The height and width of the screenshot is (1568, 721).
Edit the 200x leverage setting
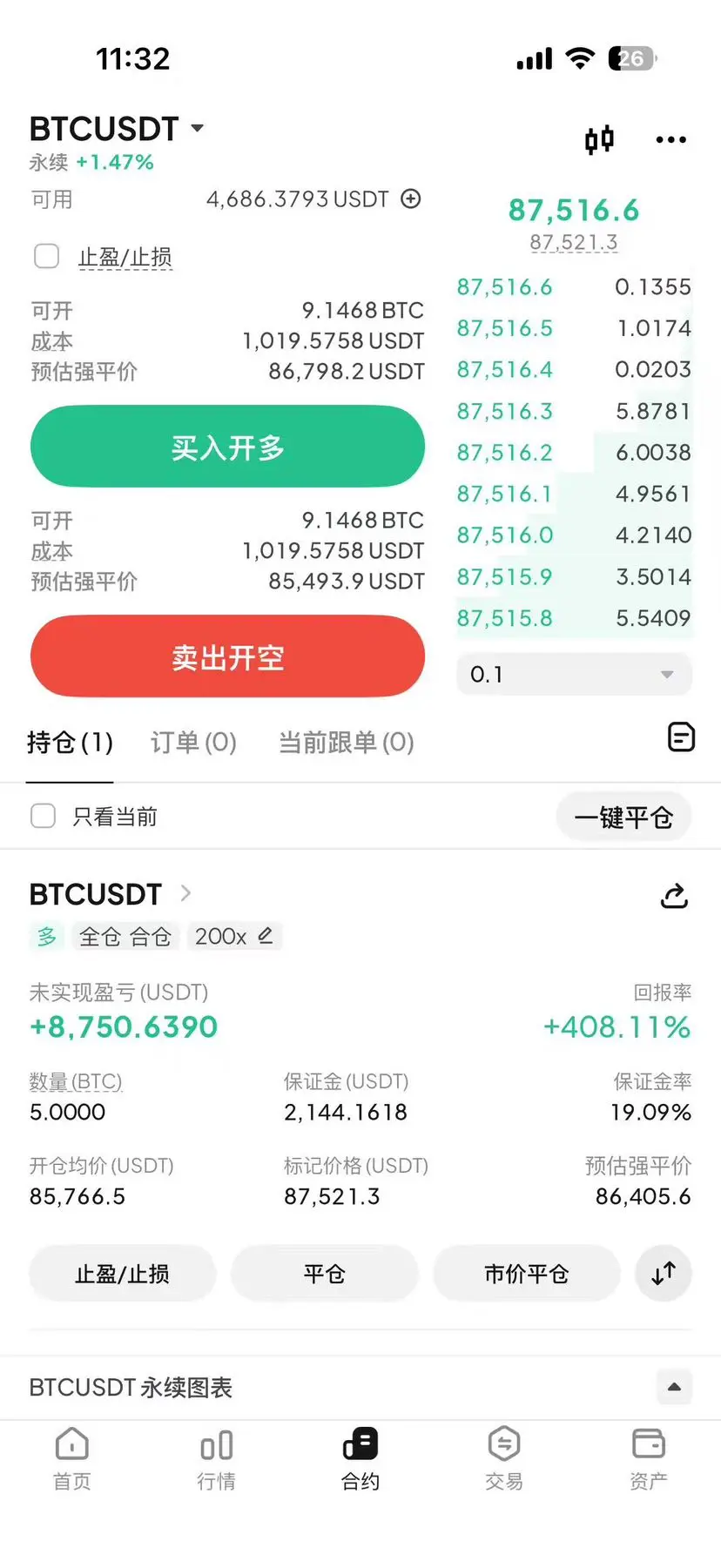point(235,936)
